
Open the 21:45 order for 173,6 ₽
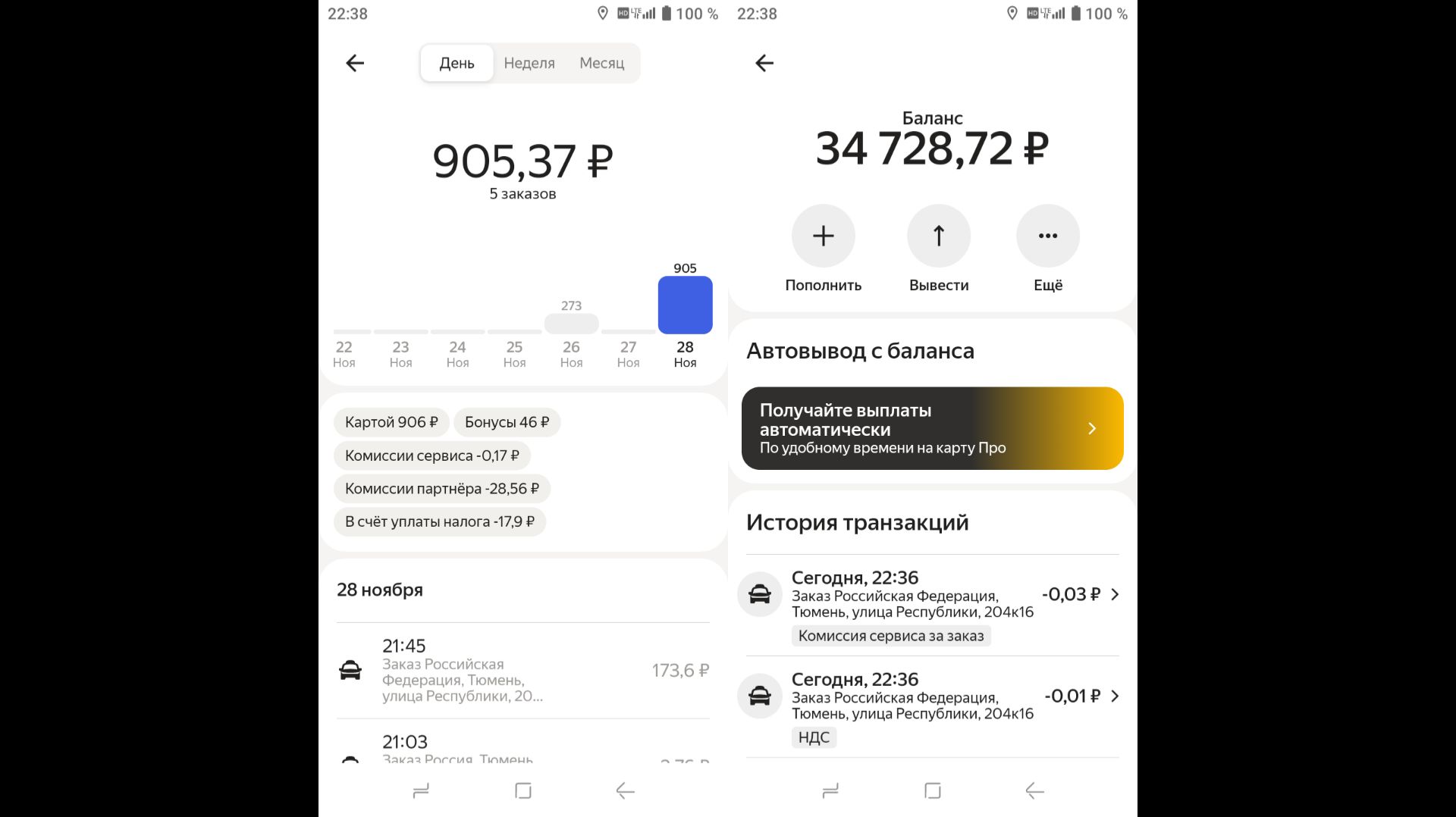click(523, 671)
